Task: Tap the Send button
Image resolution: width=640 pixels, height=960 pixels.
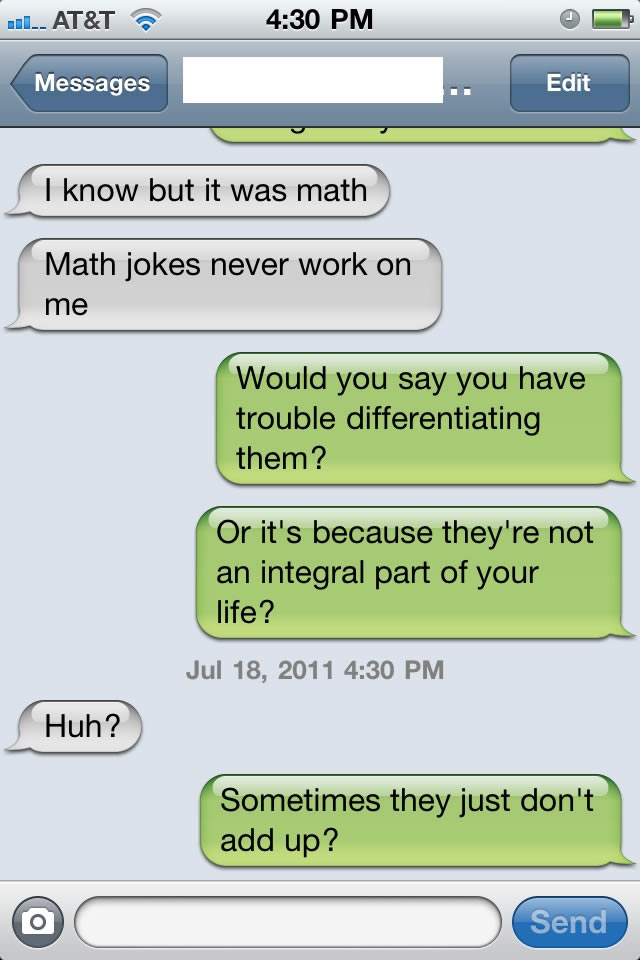Action: 568,921
